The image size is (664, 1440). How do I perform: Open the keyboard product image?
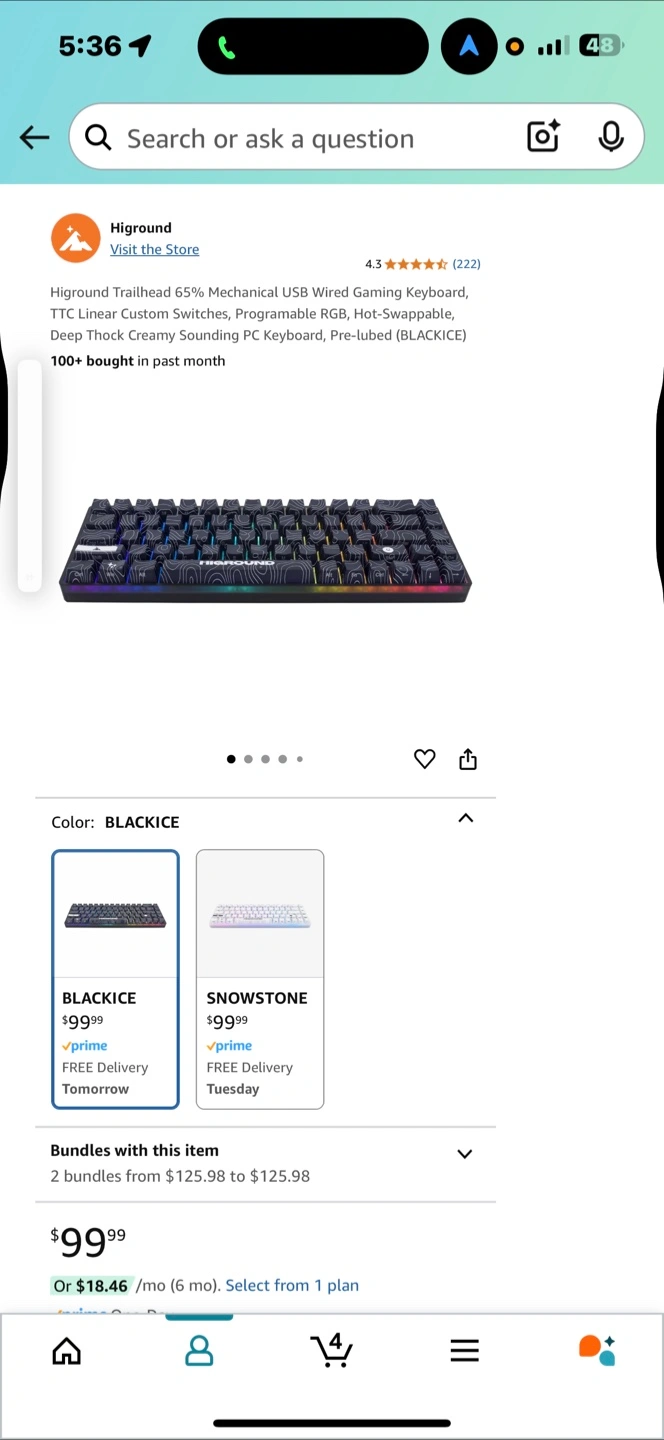pos(265,551)
